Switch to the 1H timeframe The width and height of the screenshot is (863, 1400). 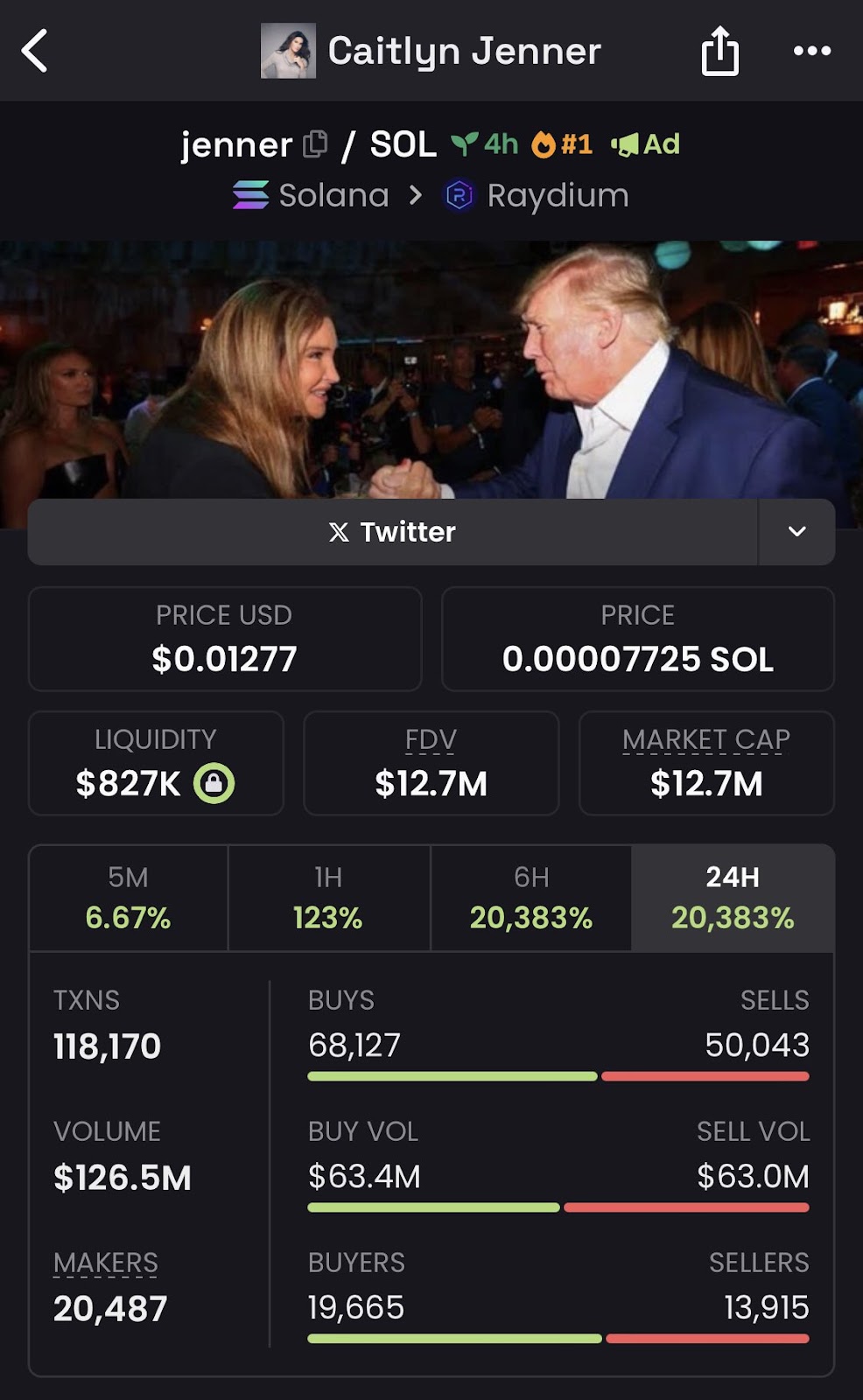coord(328,899)
